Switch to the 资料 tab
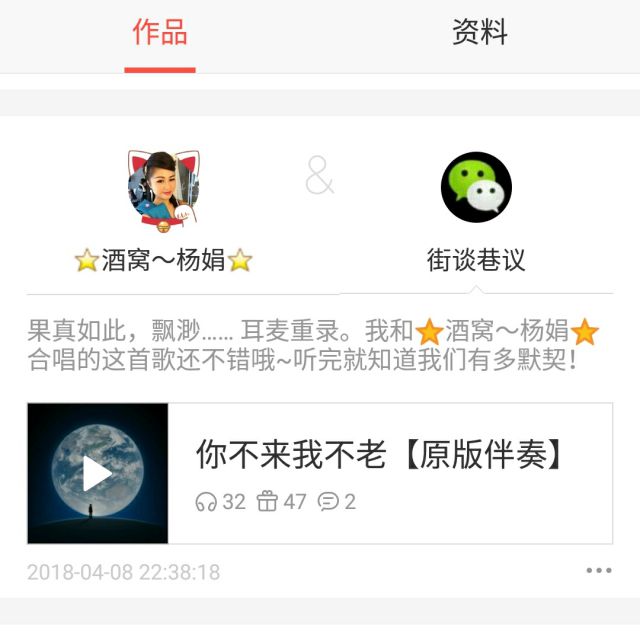This screenshot has height=640, width=640. click(x=480, y=33)
